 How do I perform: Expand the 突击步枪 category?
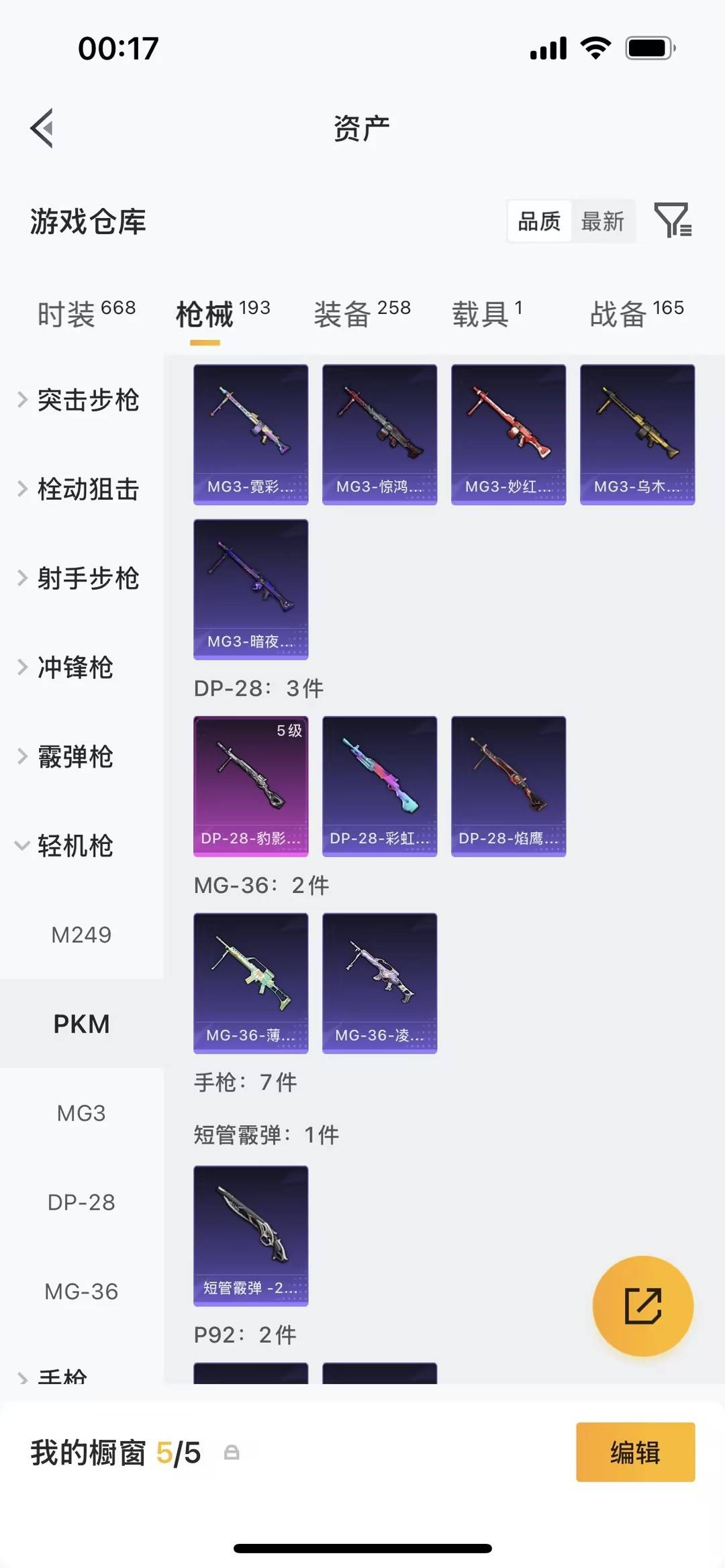click(87, 401)
